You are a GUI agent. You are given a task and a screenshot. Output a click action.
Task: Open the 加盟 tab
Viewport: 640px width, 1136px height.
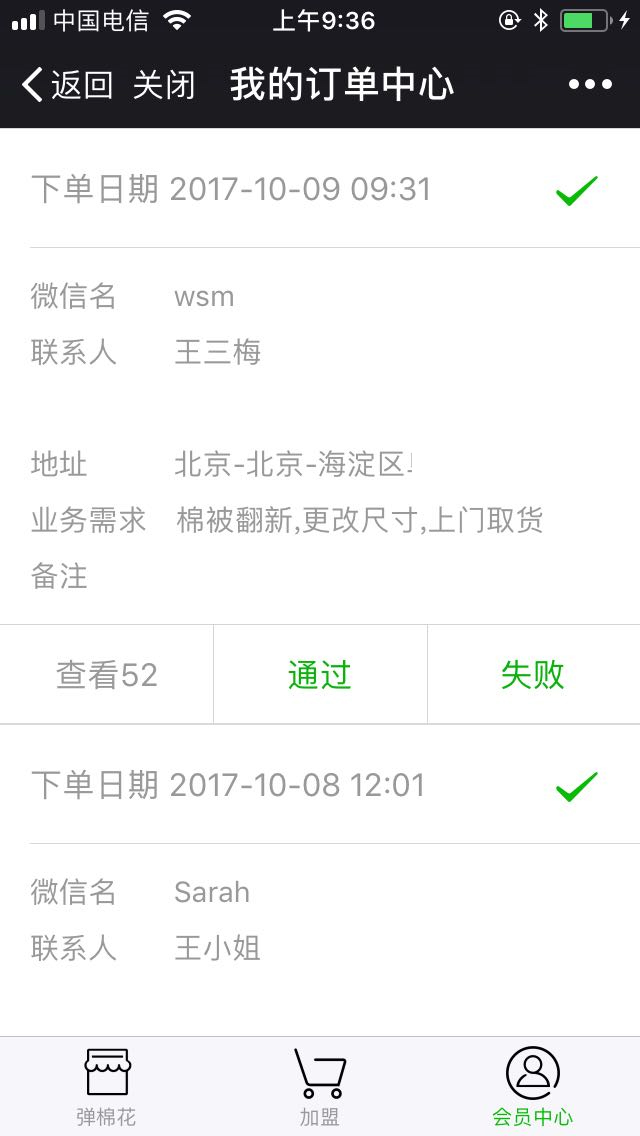pos(320,1087)
